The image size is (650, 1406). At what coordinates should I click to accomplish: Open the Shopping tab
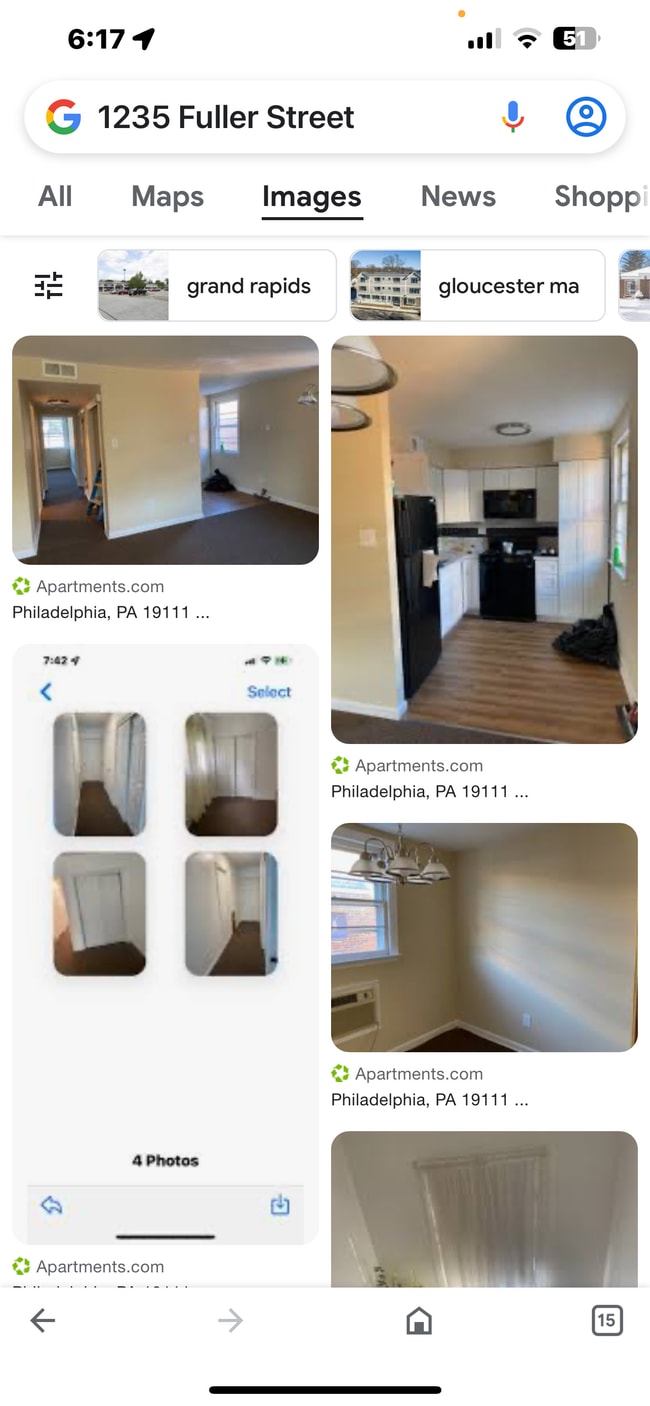tap(600, 196)
